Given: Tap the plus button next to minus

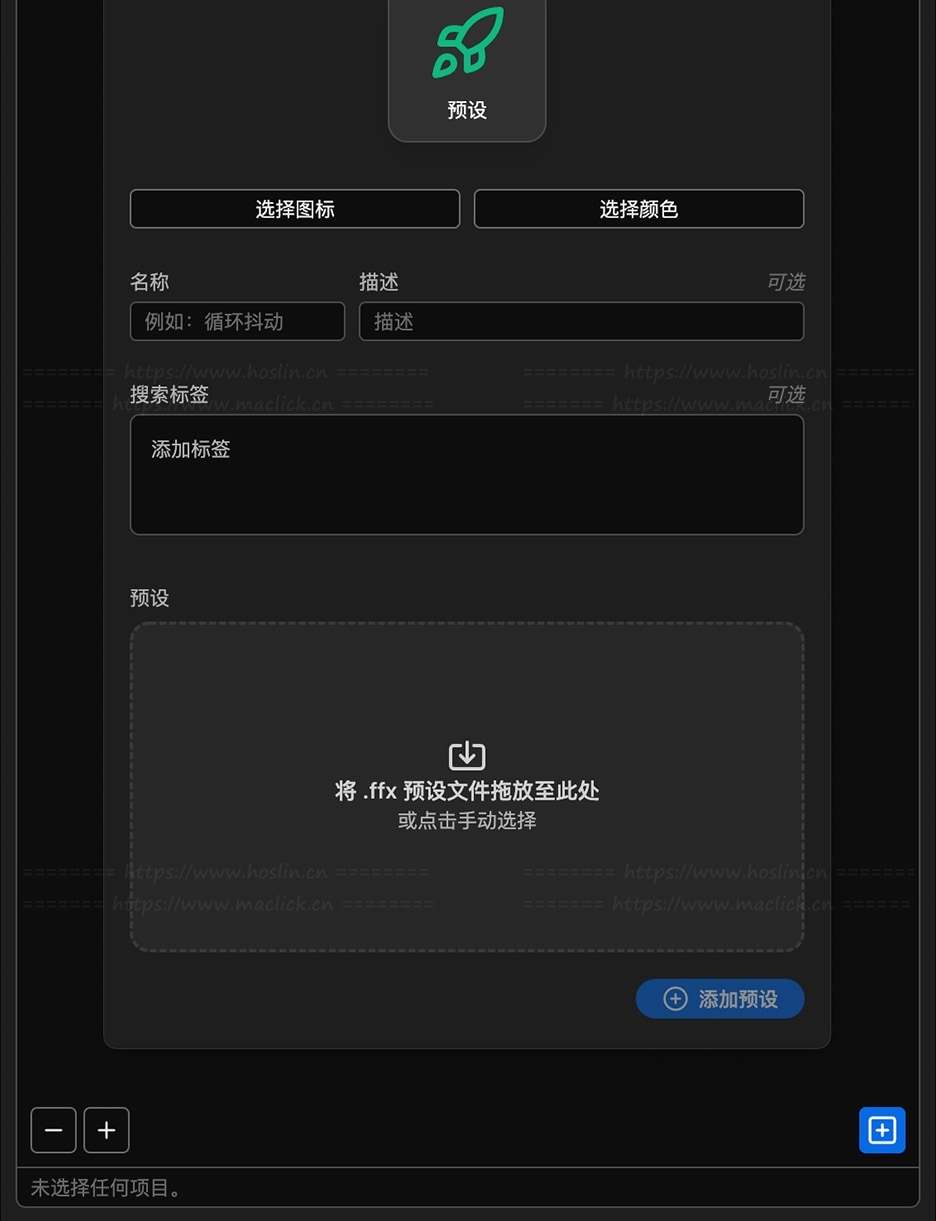Looking at the screenshot, I should tap(107, 1131).
